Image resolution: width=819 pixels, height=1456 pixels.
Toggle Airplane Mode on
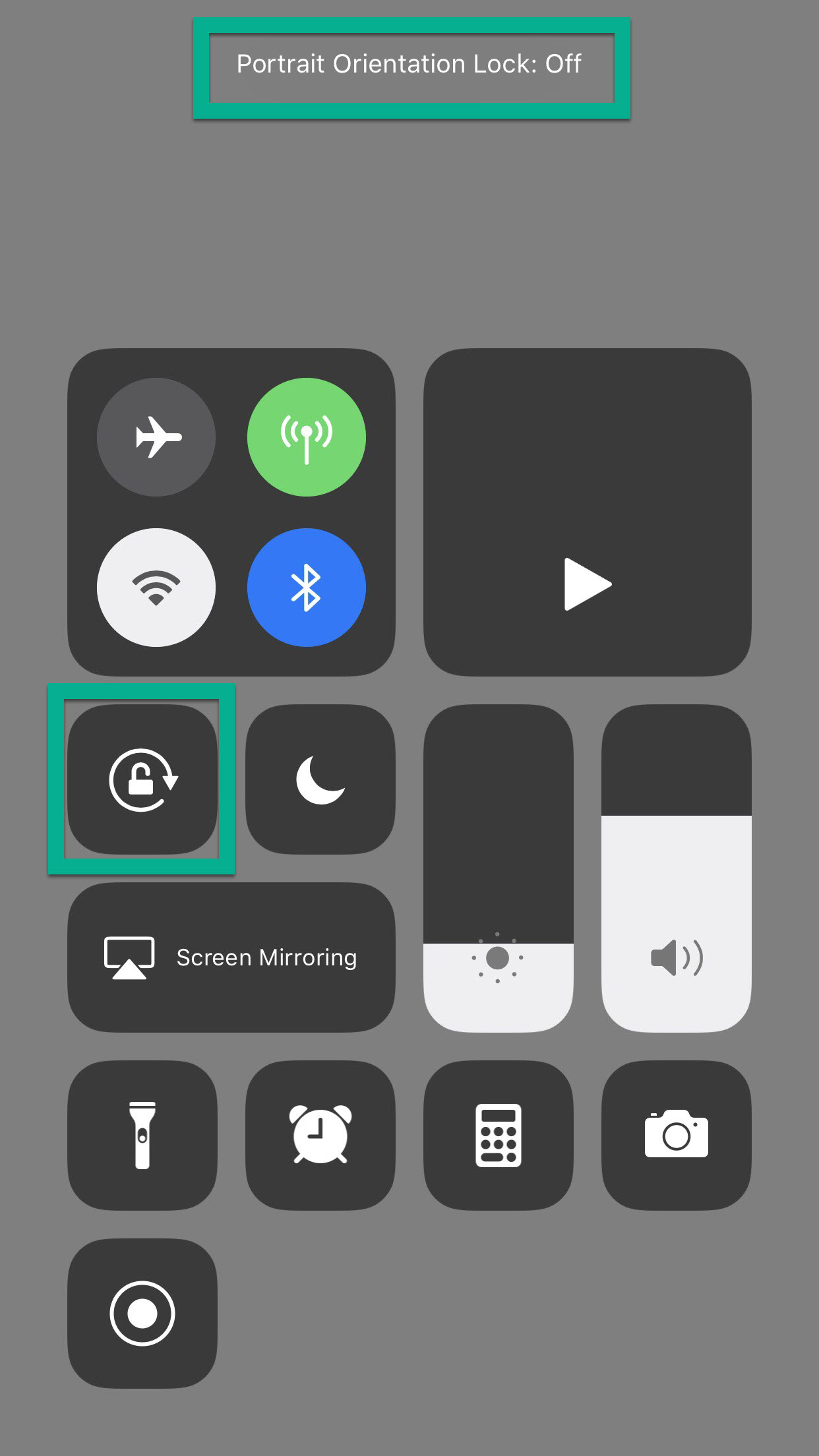[156, 437]
